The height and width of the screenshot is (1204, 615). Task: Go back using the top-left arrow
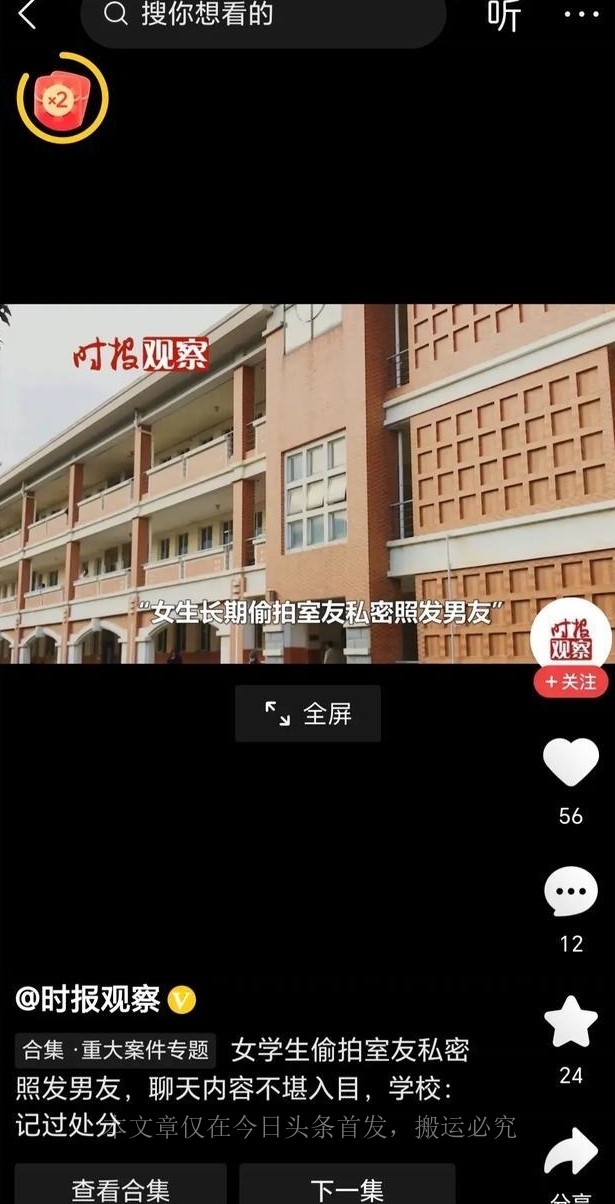[27, 15]
